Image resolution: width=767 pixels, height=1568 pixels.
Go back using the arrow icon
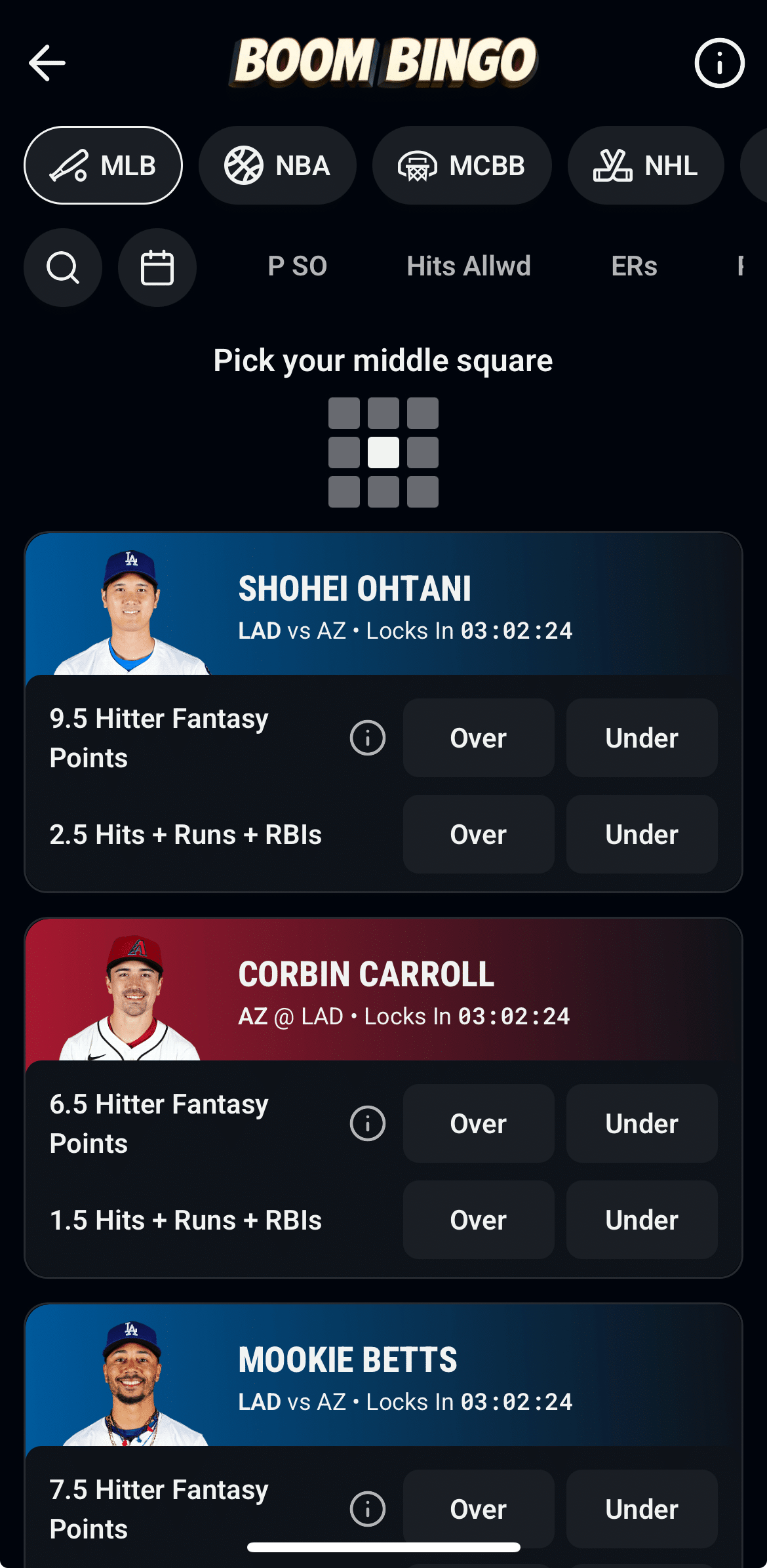click(x=47, y=63)
